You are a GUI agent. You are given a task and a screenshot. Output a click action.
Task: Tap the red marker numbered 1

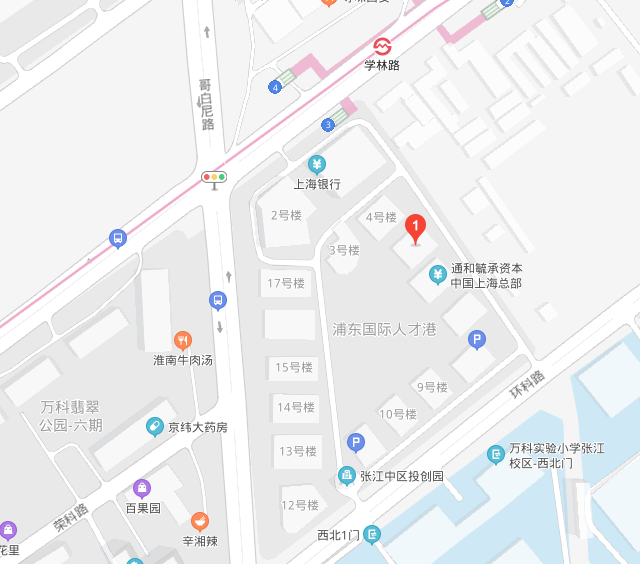pos(416,229)
